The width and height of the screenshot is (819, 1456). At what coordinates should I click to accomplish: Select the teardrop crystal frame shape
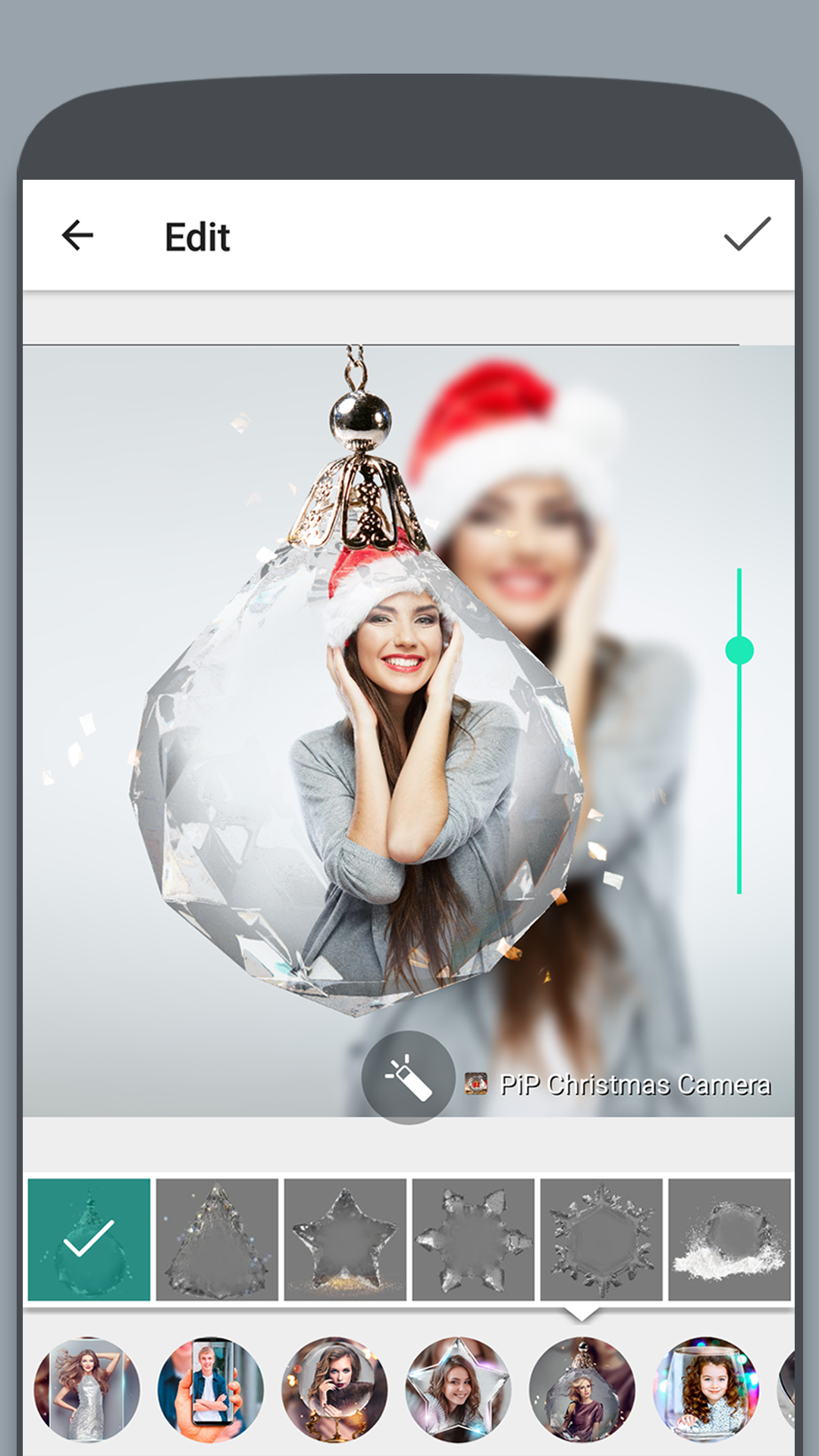point(217,1240)
